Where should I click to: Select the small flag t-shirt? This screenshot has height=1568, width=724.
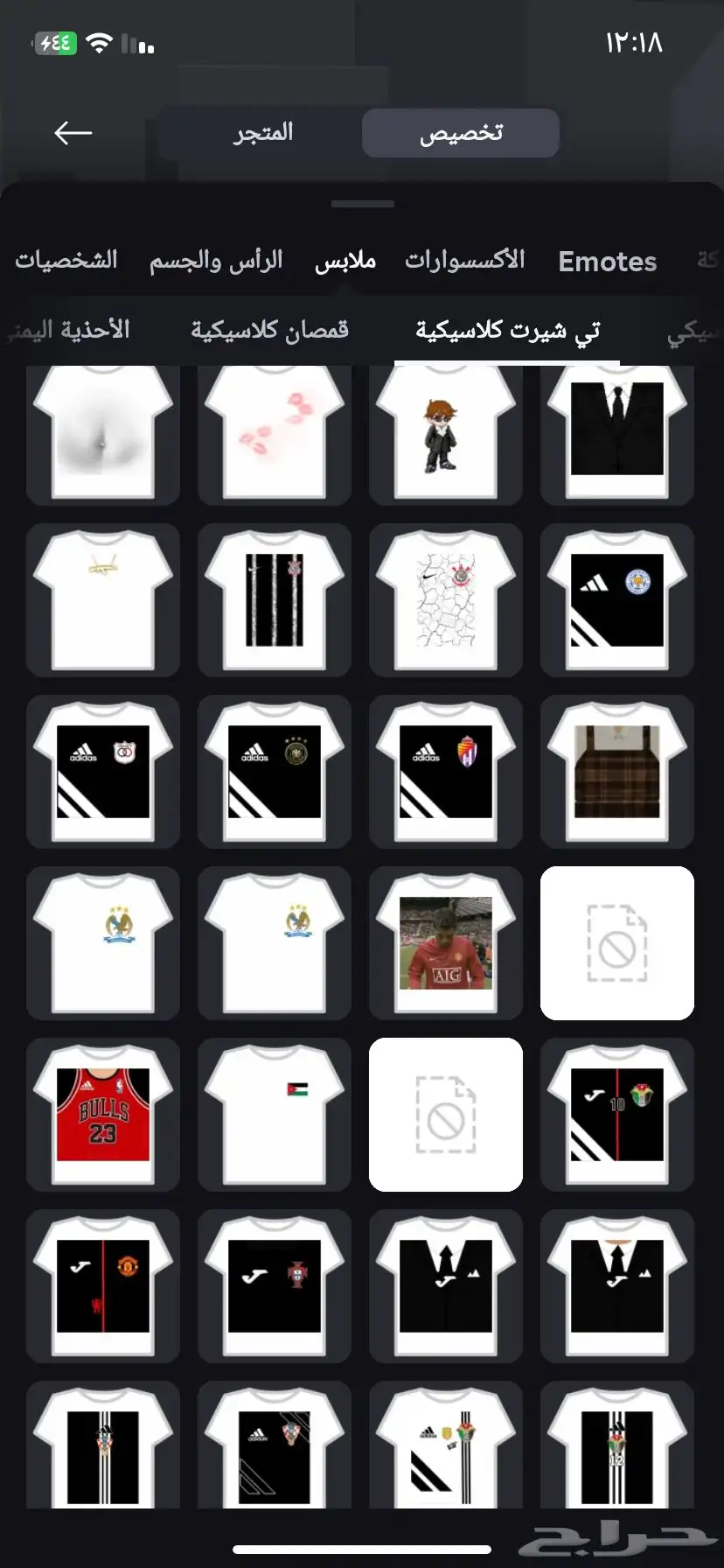pos(275,1115)
